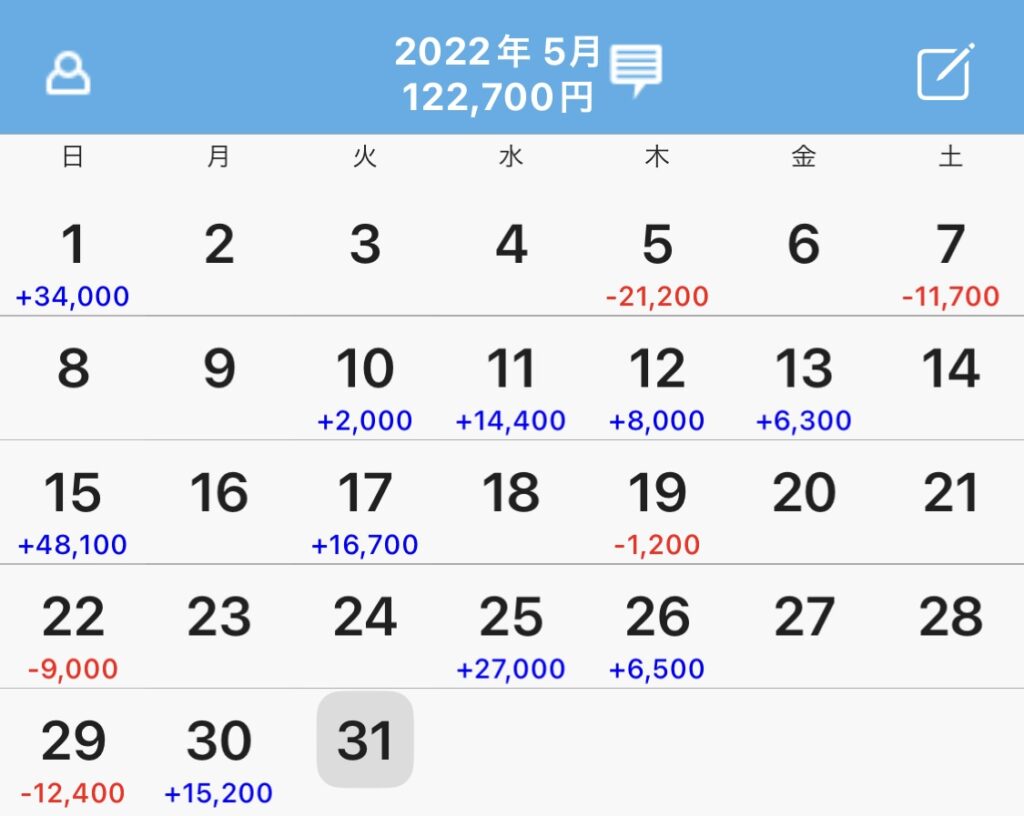Open the comment bubble icon
1024x816 pixels.
(636, 70)
